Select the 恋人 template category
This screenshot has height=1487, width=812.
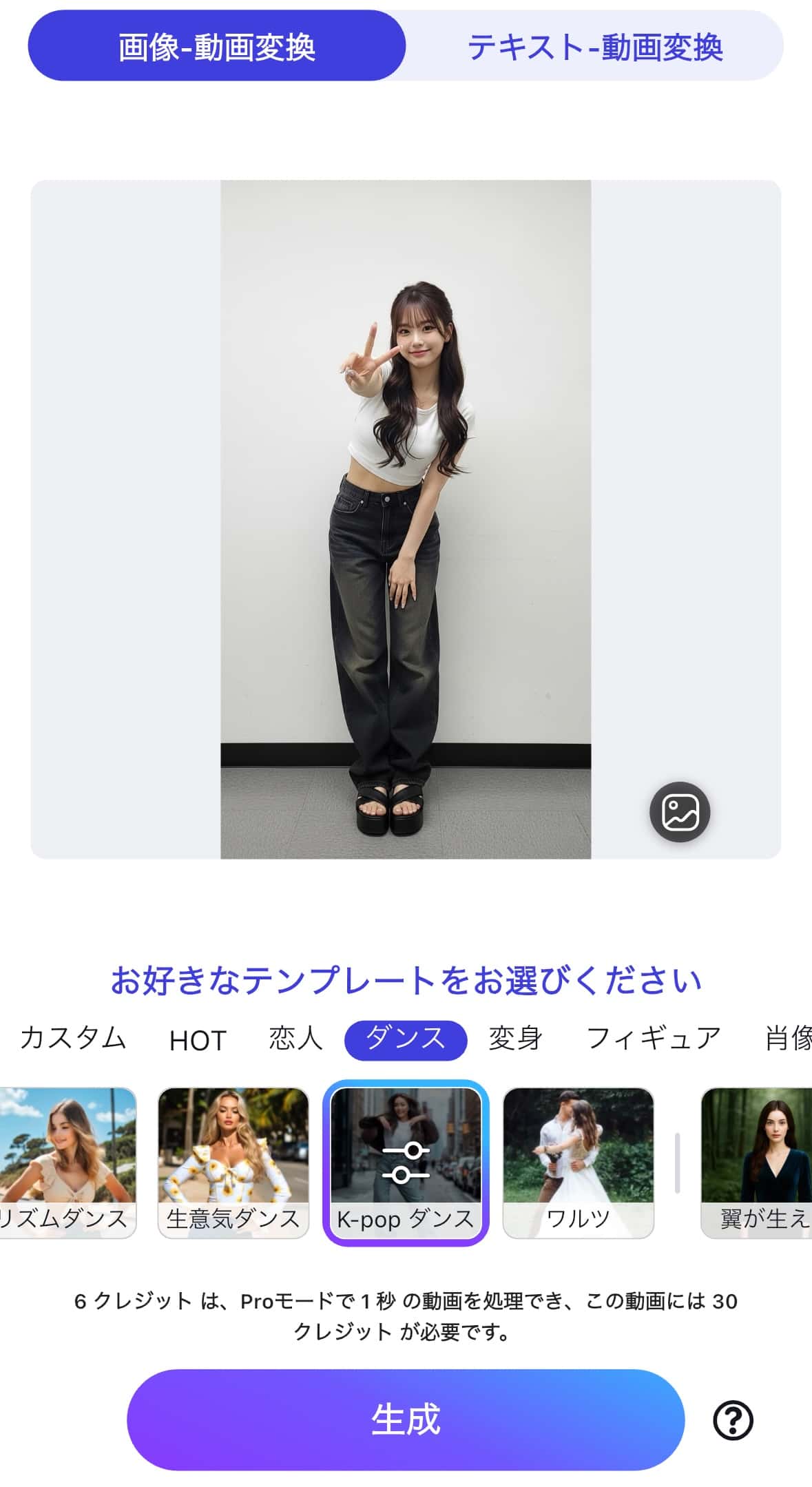click(295, 1039)
